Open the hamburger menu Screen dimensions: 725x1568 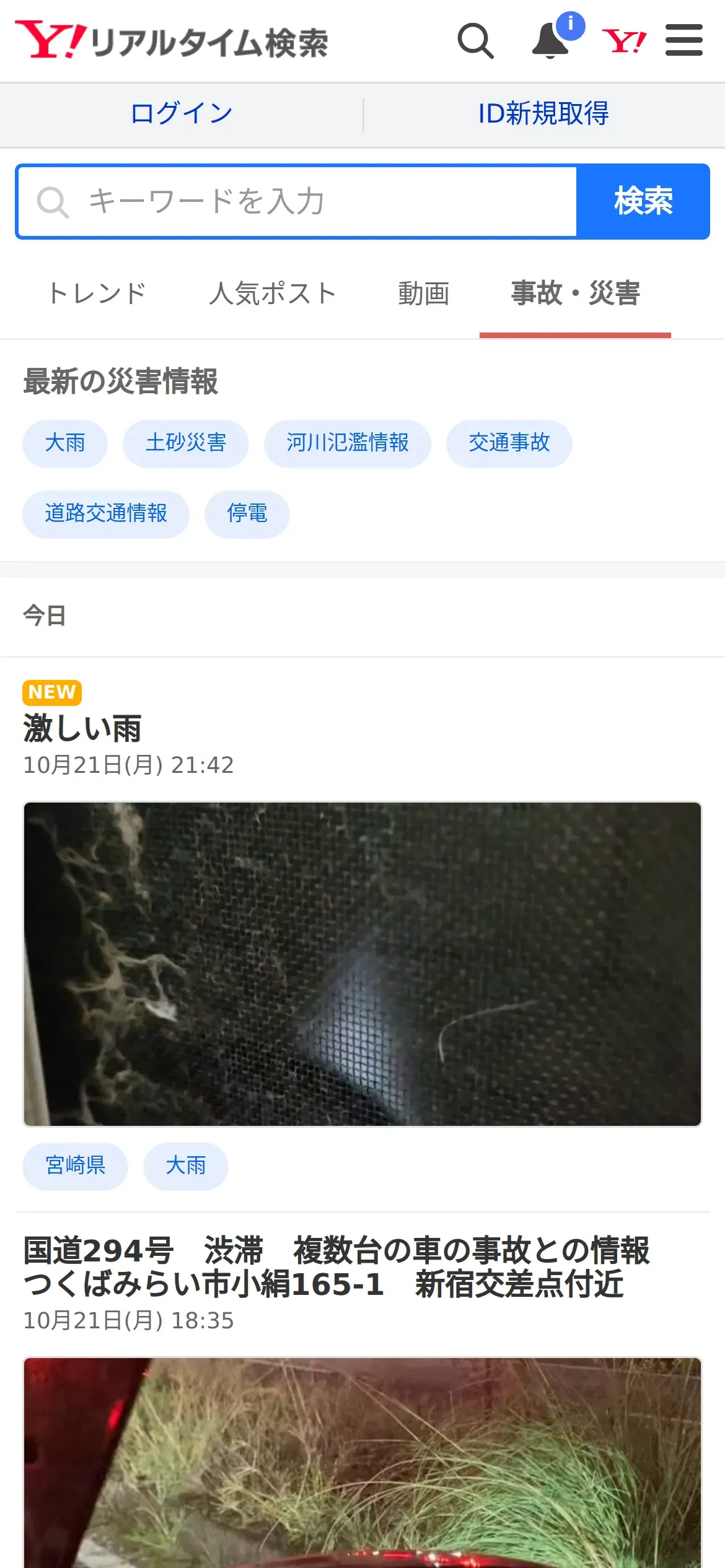pyautogui.click(x=684, y=40)
